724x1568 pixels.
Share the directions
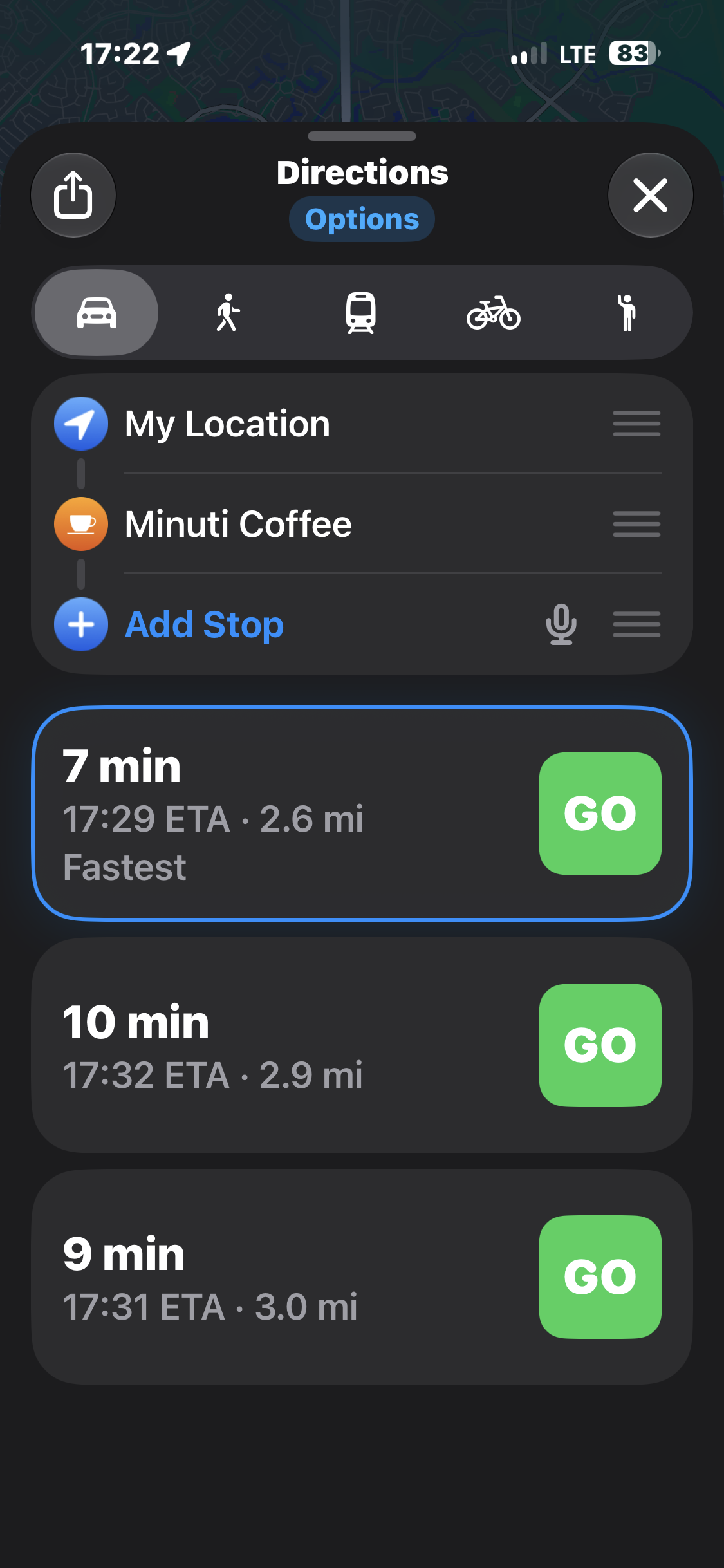pyautogui.click(x=73, y=195)
